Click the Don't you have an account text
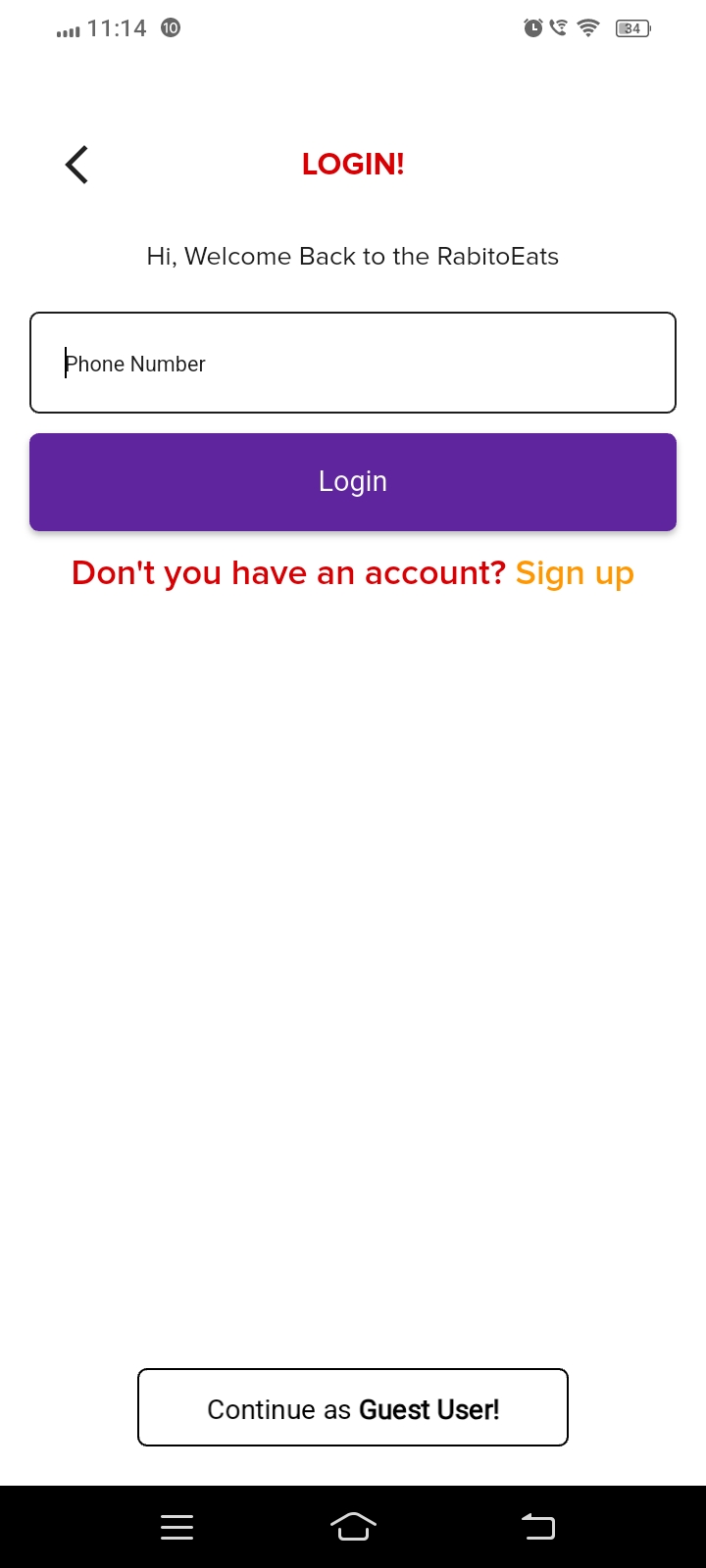Screen dimensions: 706x1568 [x=287, y=572]
